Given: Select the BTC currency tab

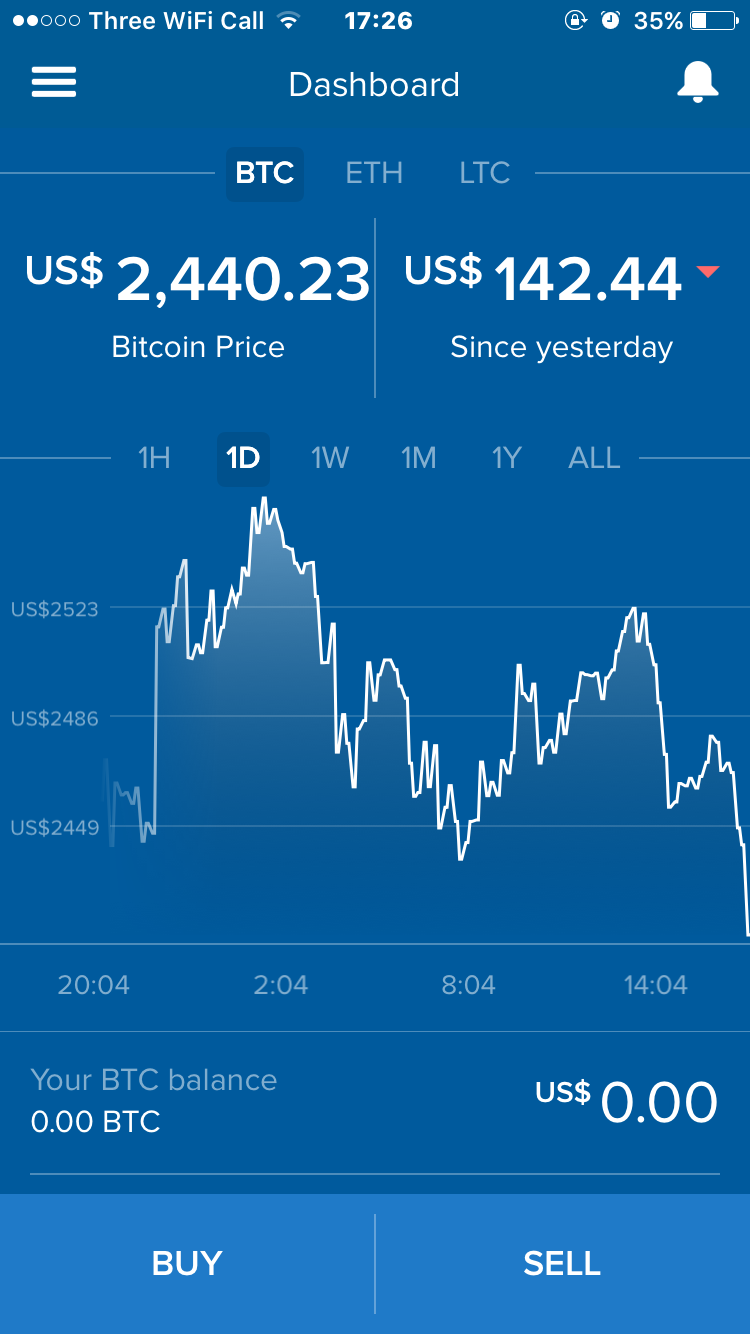Looking at the screenshot, I should point(265,173).
